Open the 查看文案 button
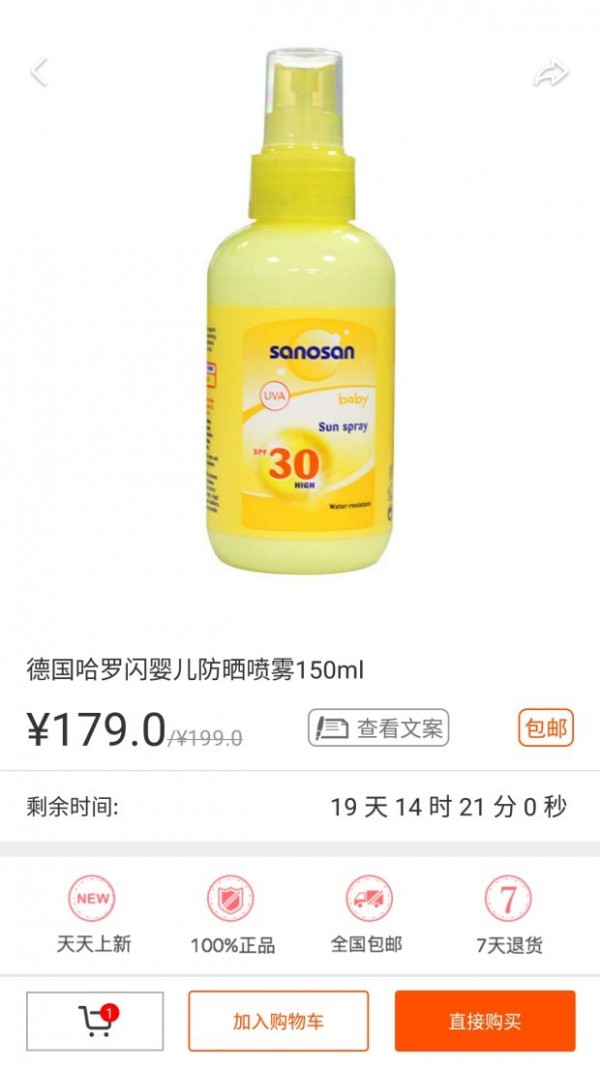Viewport: 600px width, 1066px height. coord(378,728)
